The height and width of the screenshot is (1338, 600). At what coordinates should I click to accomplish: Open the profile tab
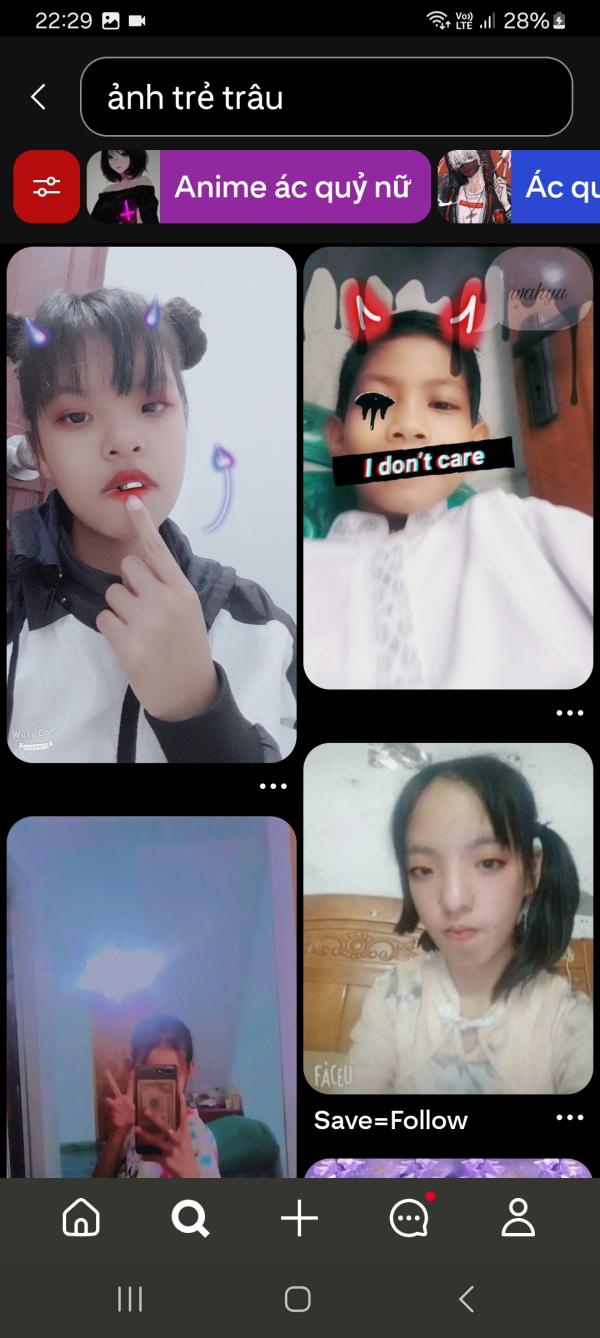click(518, 1218)
